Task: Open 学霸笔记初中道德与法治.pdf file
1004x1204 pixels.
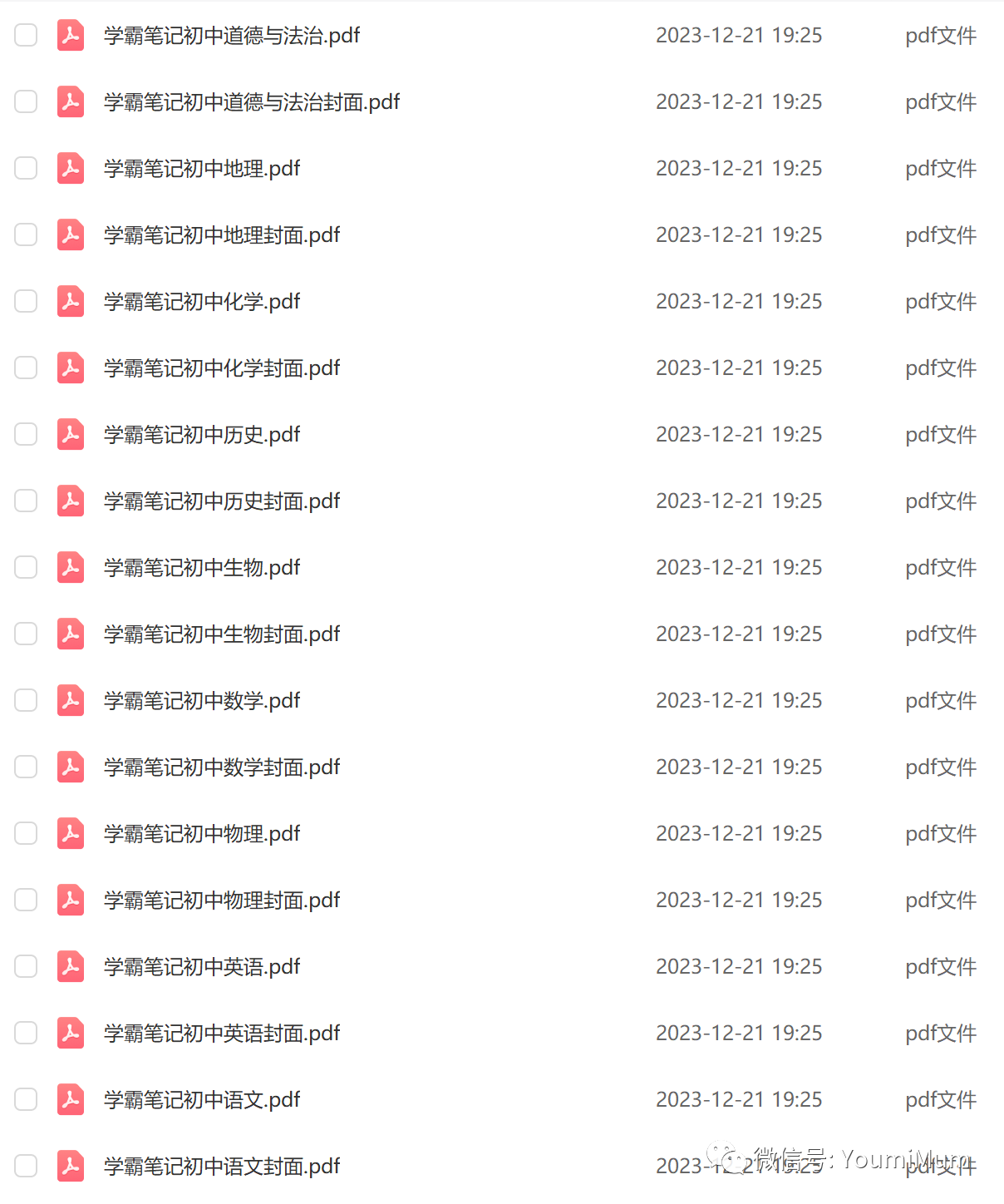Action: [x=231, y=36]
